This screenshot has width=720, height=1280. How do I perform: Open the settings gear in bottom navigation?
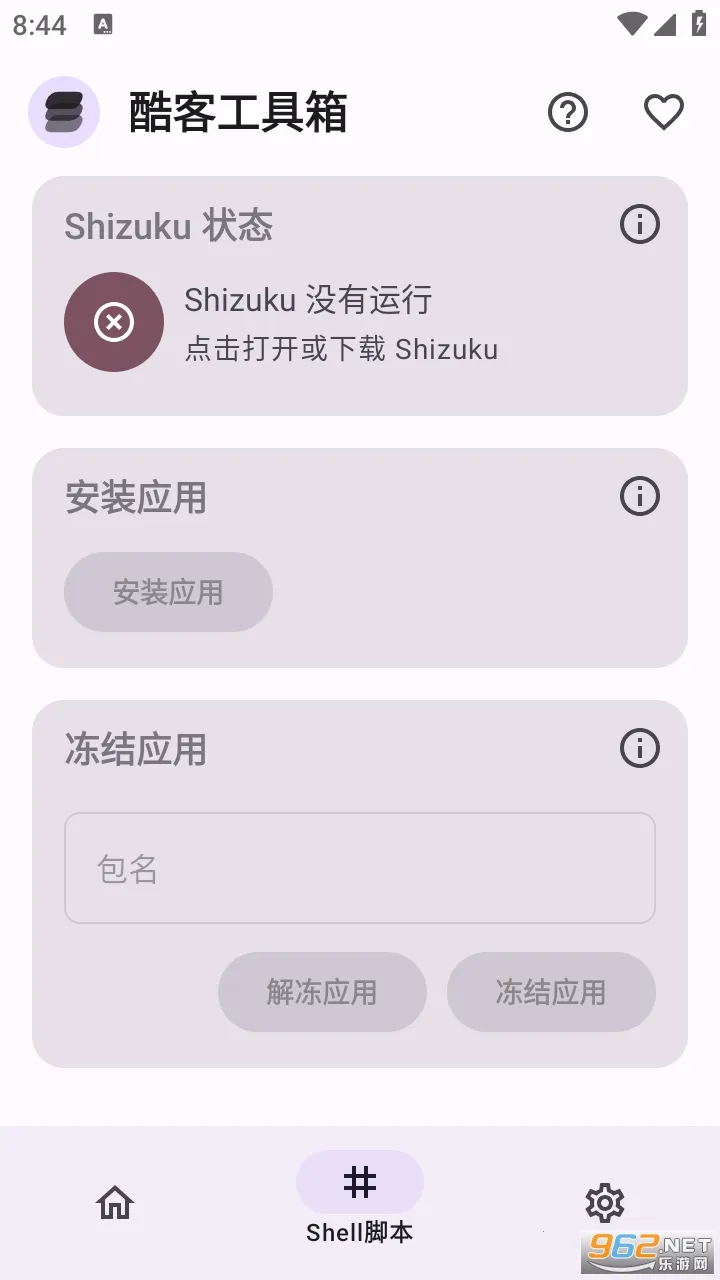[604, 1203]
